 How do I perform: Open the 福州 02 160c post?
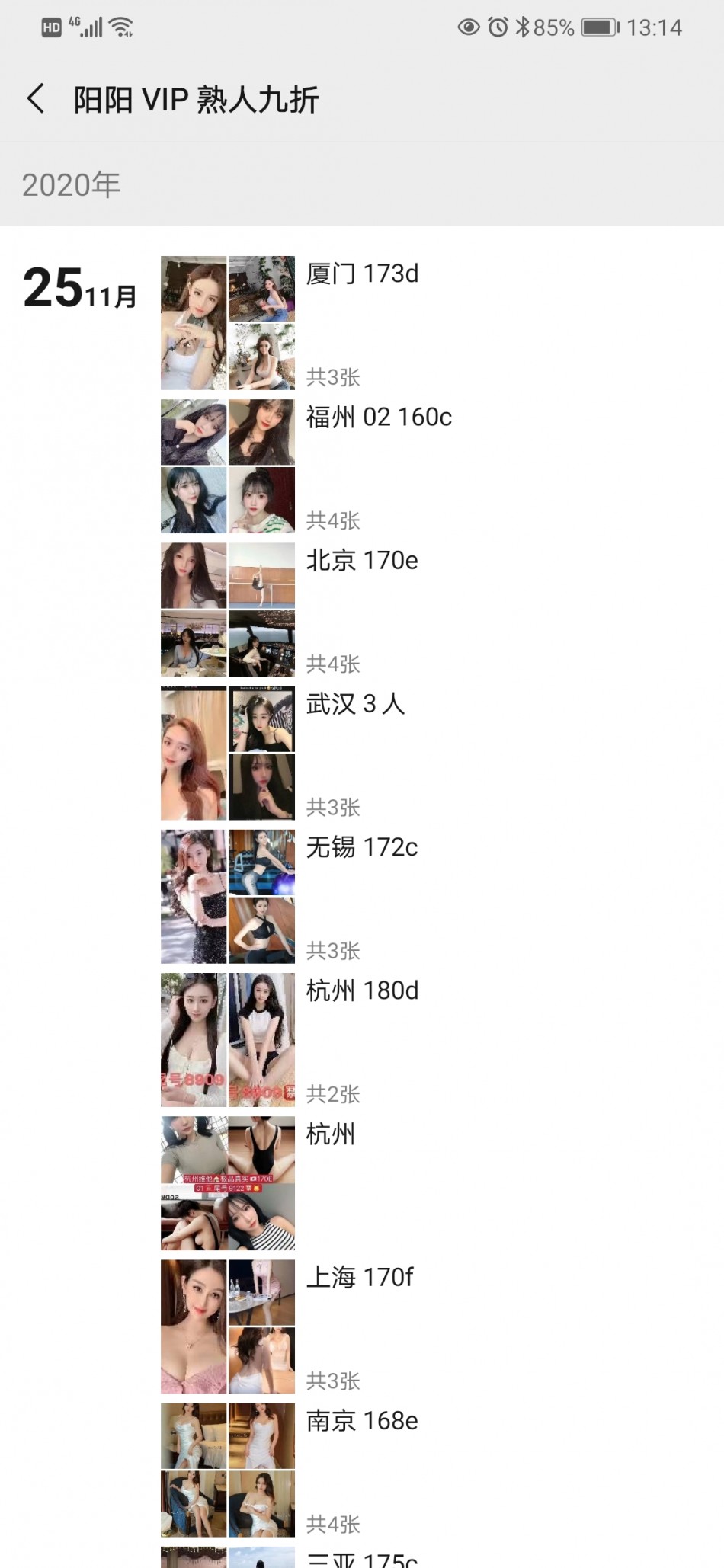click(379, 417)
